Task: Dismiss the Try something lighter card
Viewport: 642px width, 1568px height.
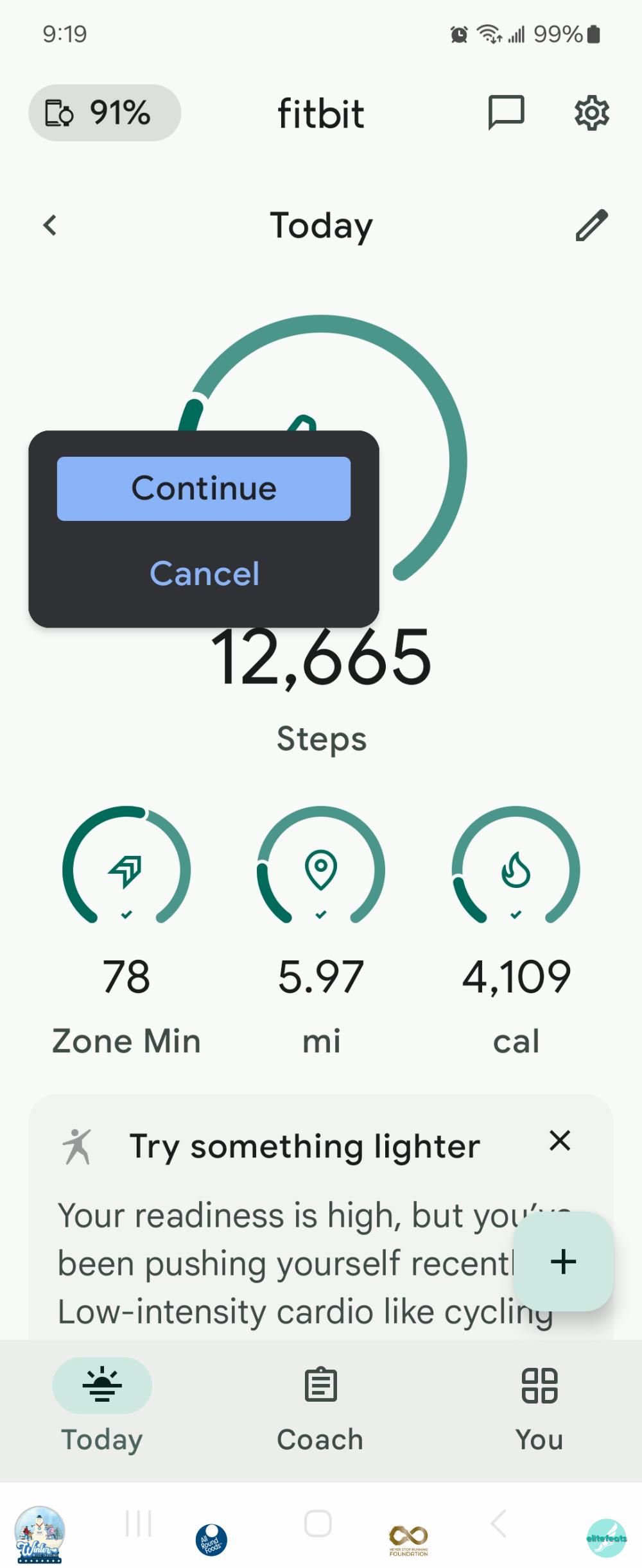Action: pos(560,1141)
